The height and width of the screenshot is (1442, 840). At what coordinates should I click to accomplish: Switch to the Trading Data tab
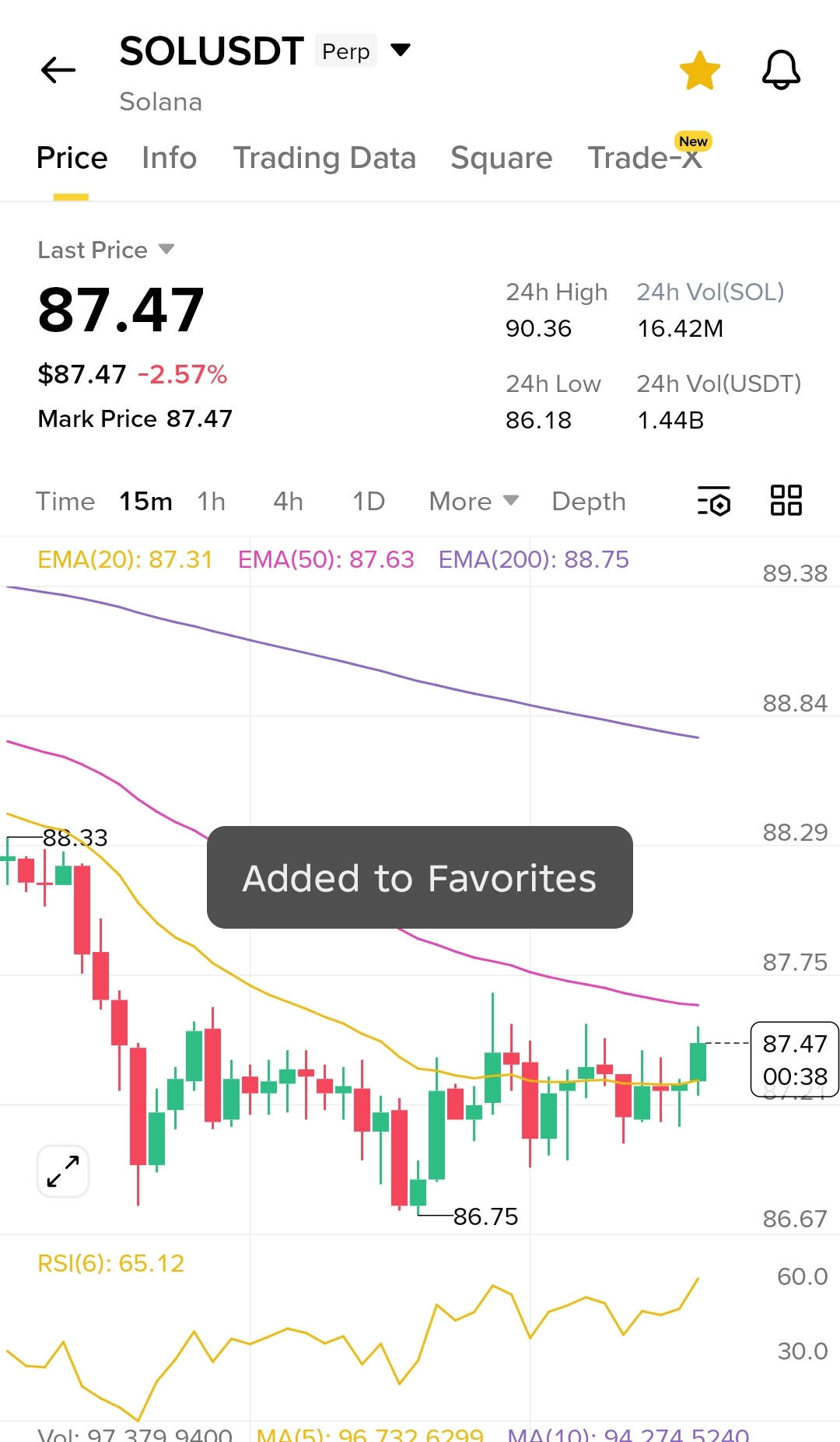click(324, 158)
